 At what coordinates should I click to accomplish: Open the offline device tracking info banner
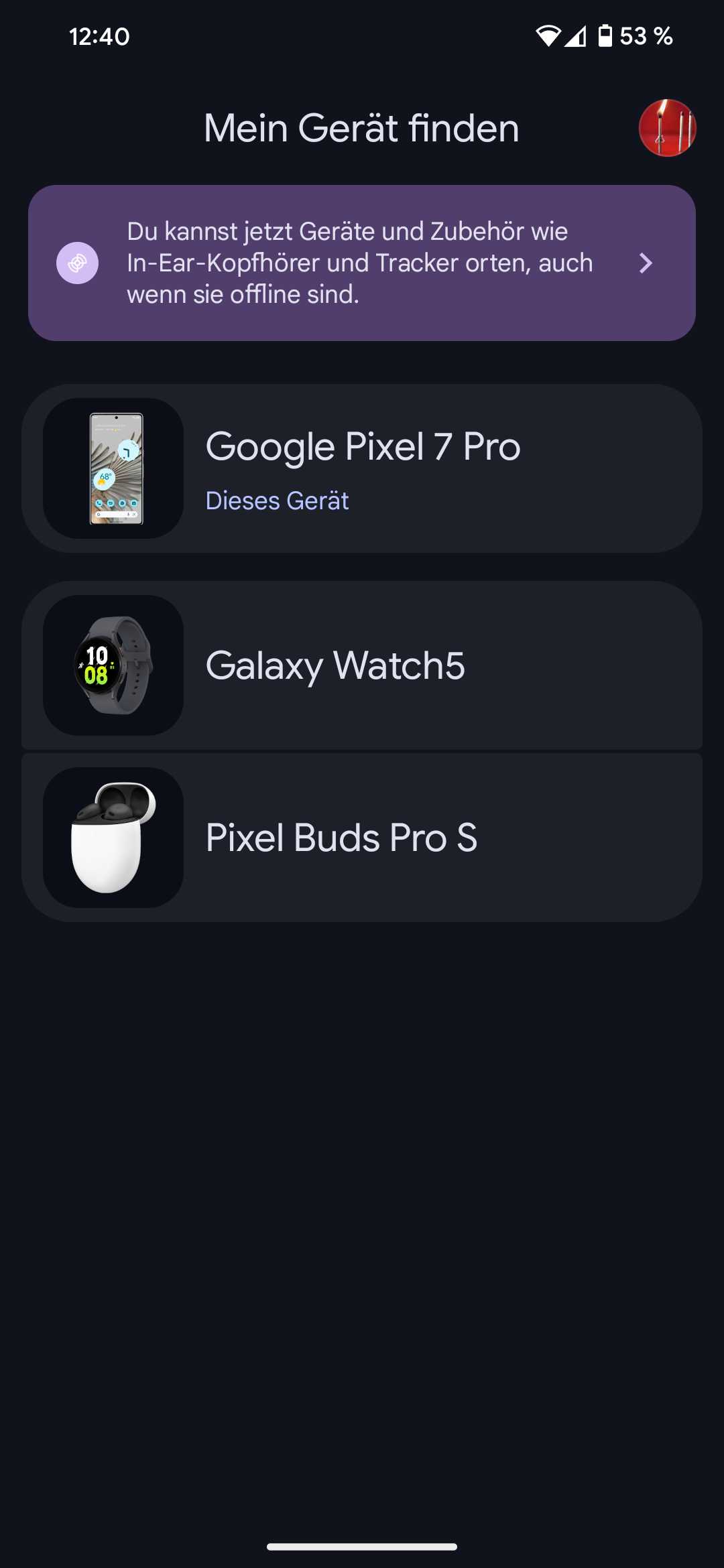coord(362,263)
